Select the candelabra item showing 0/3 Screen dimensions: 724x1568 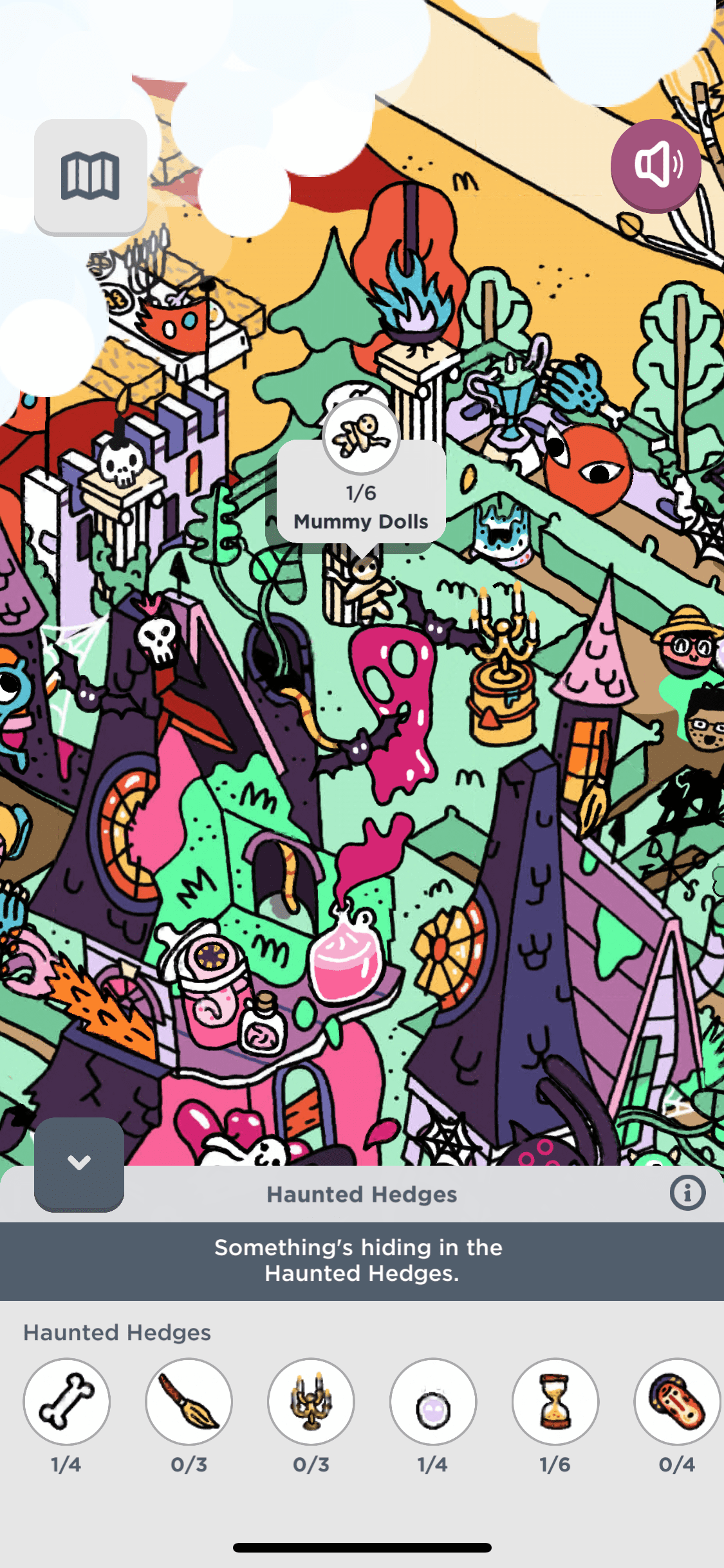311,1402
